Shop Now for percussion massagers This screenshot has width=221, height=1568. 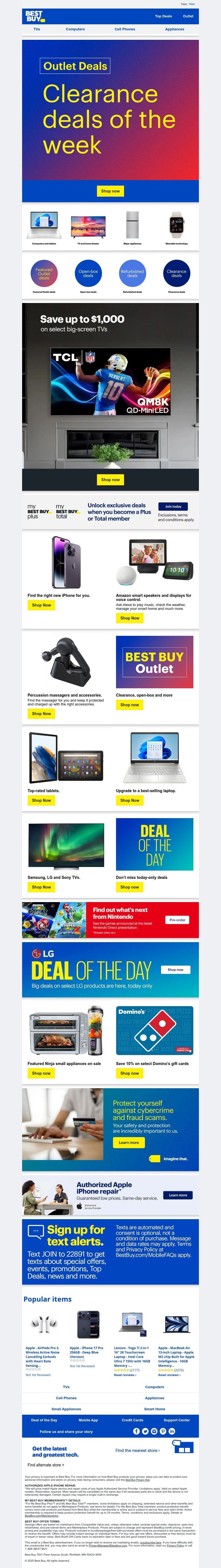tap(41, 713)
